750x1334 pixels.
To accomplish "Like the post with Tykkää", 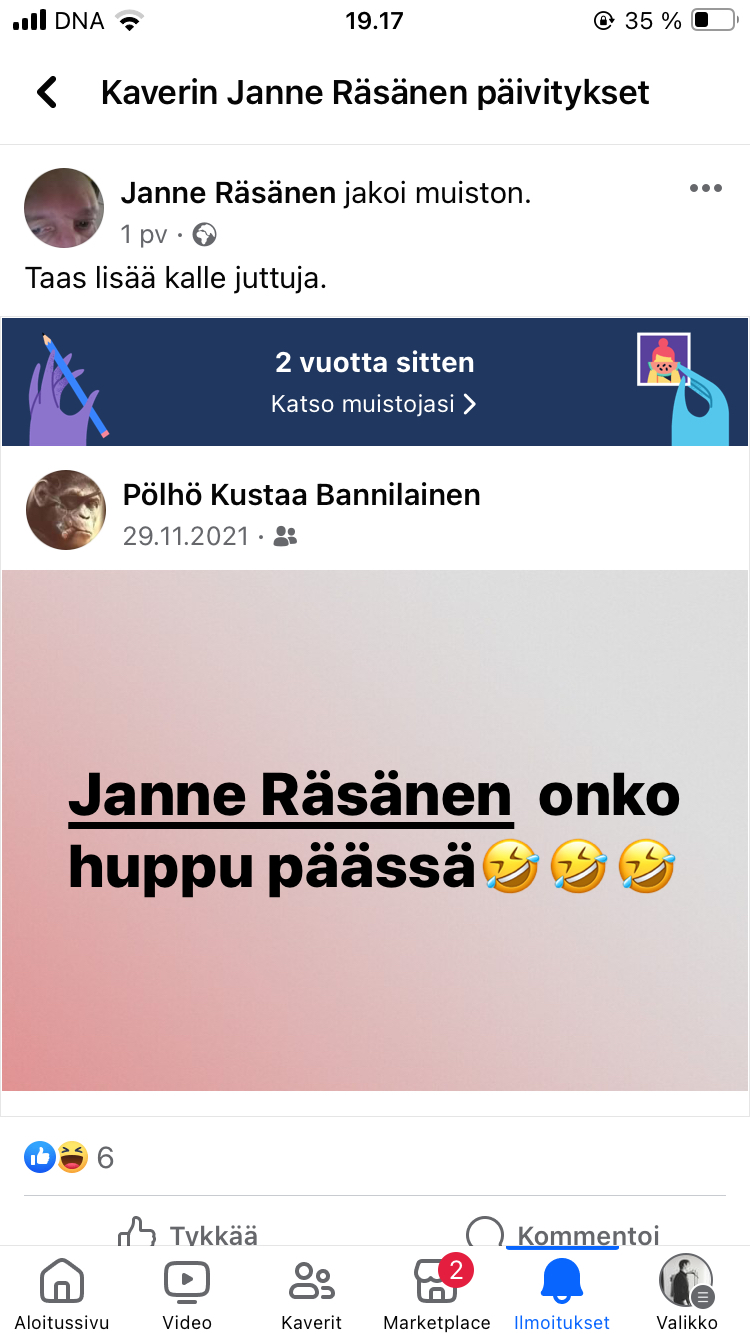I will (190, 1234).
